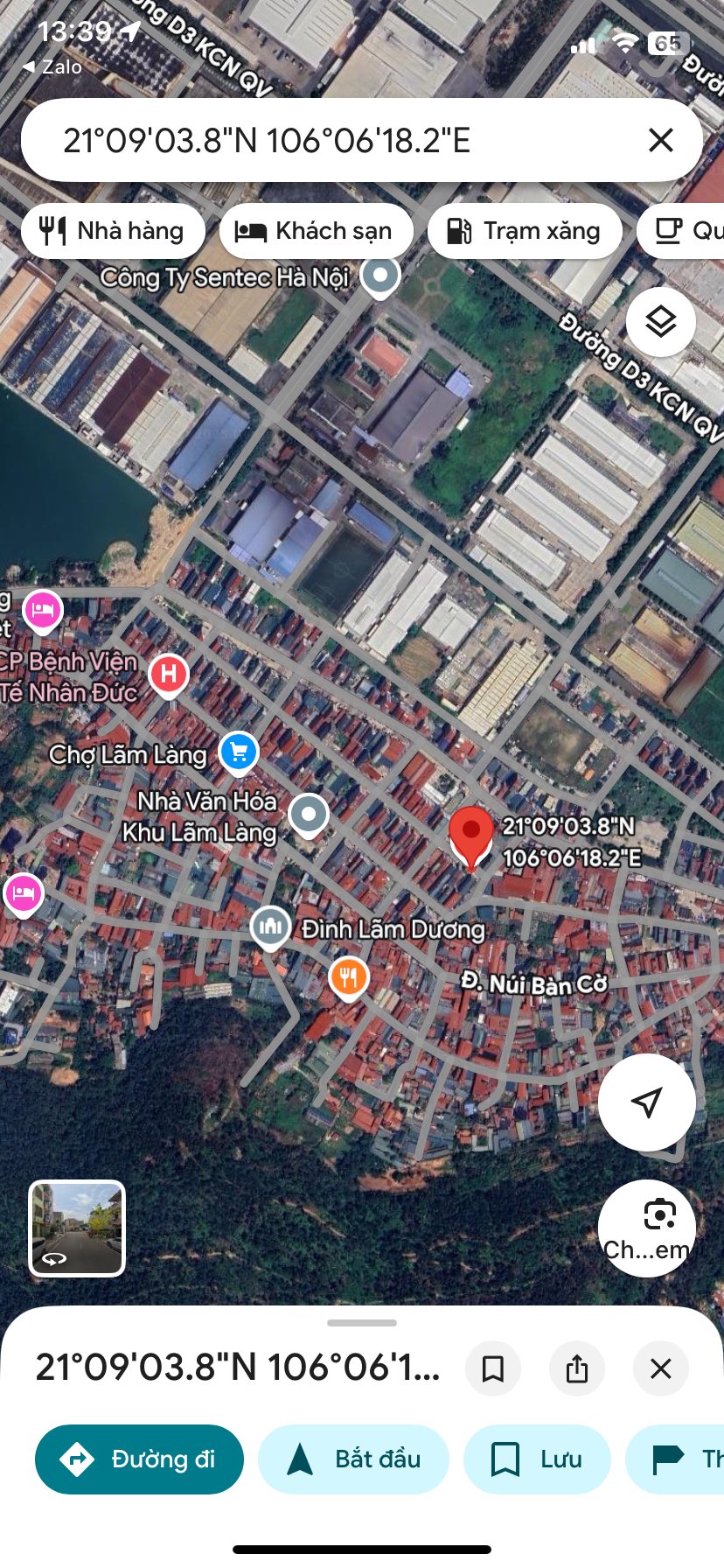The image size is (724, 1568).
Task: Clear the coordinate search with the X
Action: [x=660, y=140]
